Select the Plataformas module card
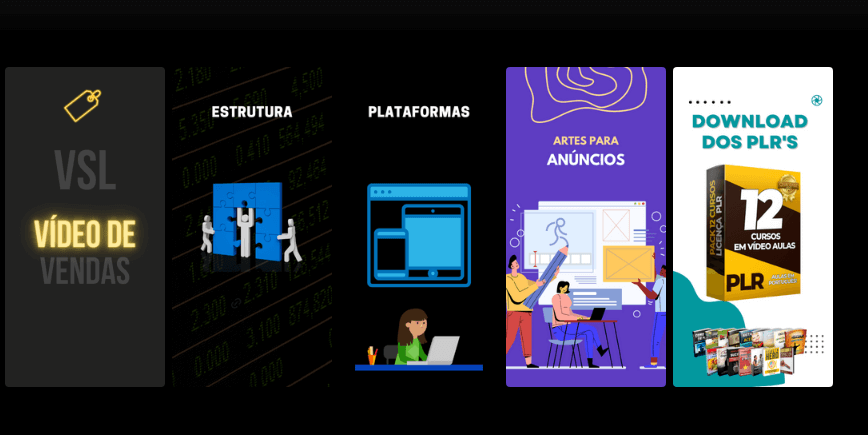This screenshot has width=868, height=435. [419, 227]
